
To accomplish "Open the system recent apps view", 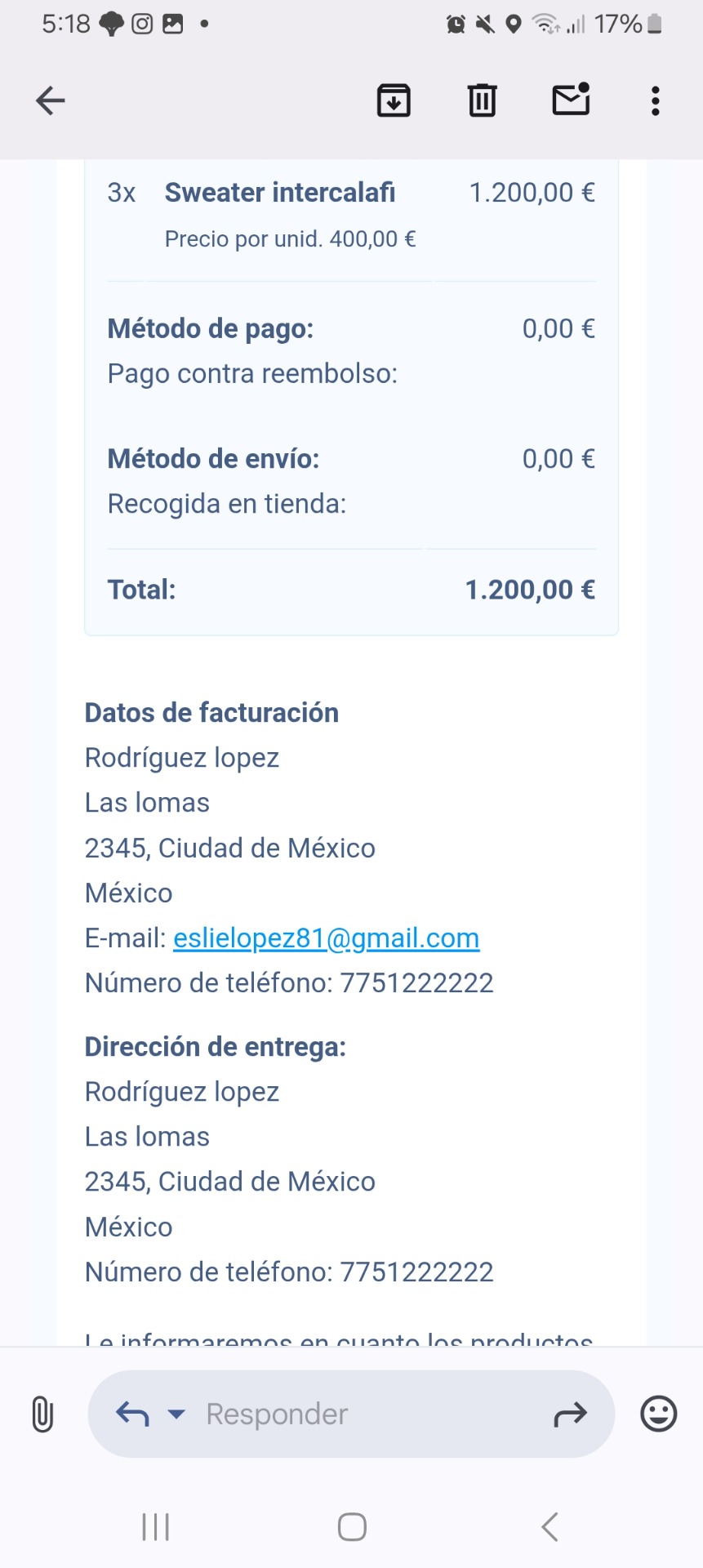I will (x=155, y=1526).
